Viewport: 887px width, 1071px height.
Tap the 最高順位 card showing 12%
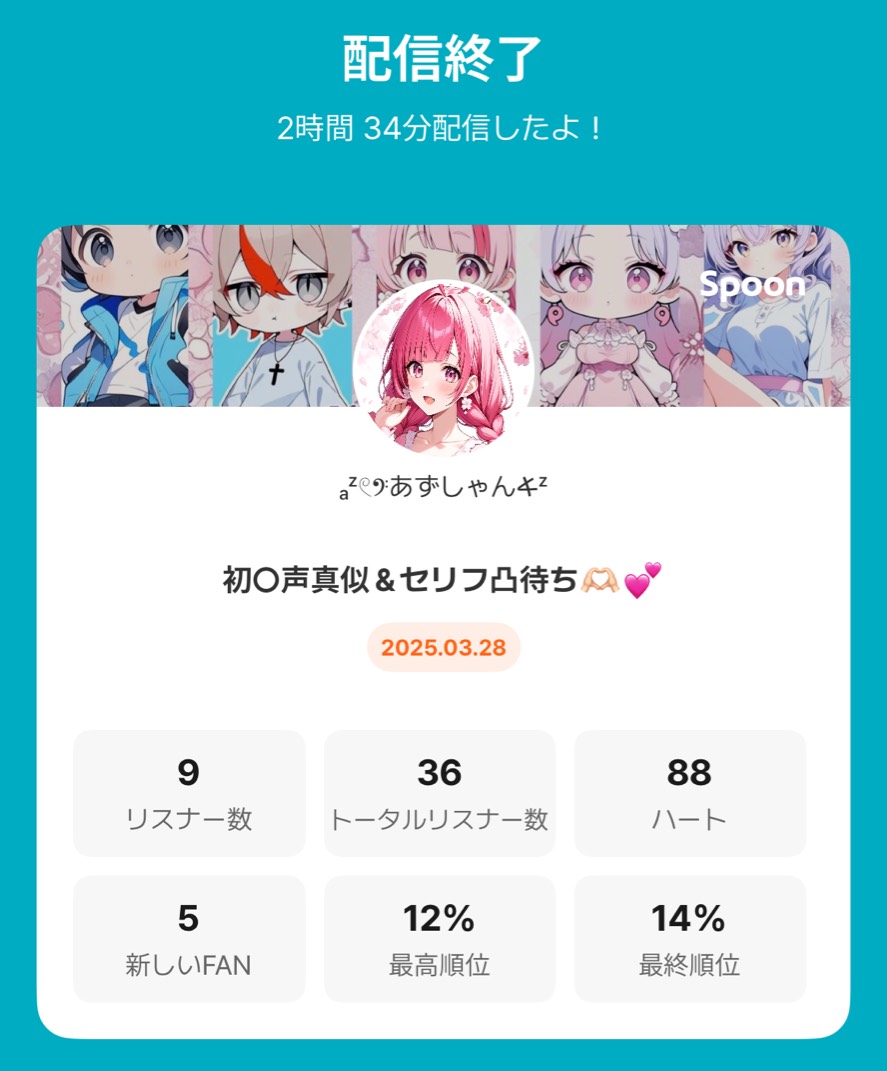440,937
